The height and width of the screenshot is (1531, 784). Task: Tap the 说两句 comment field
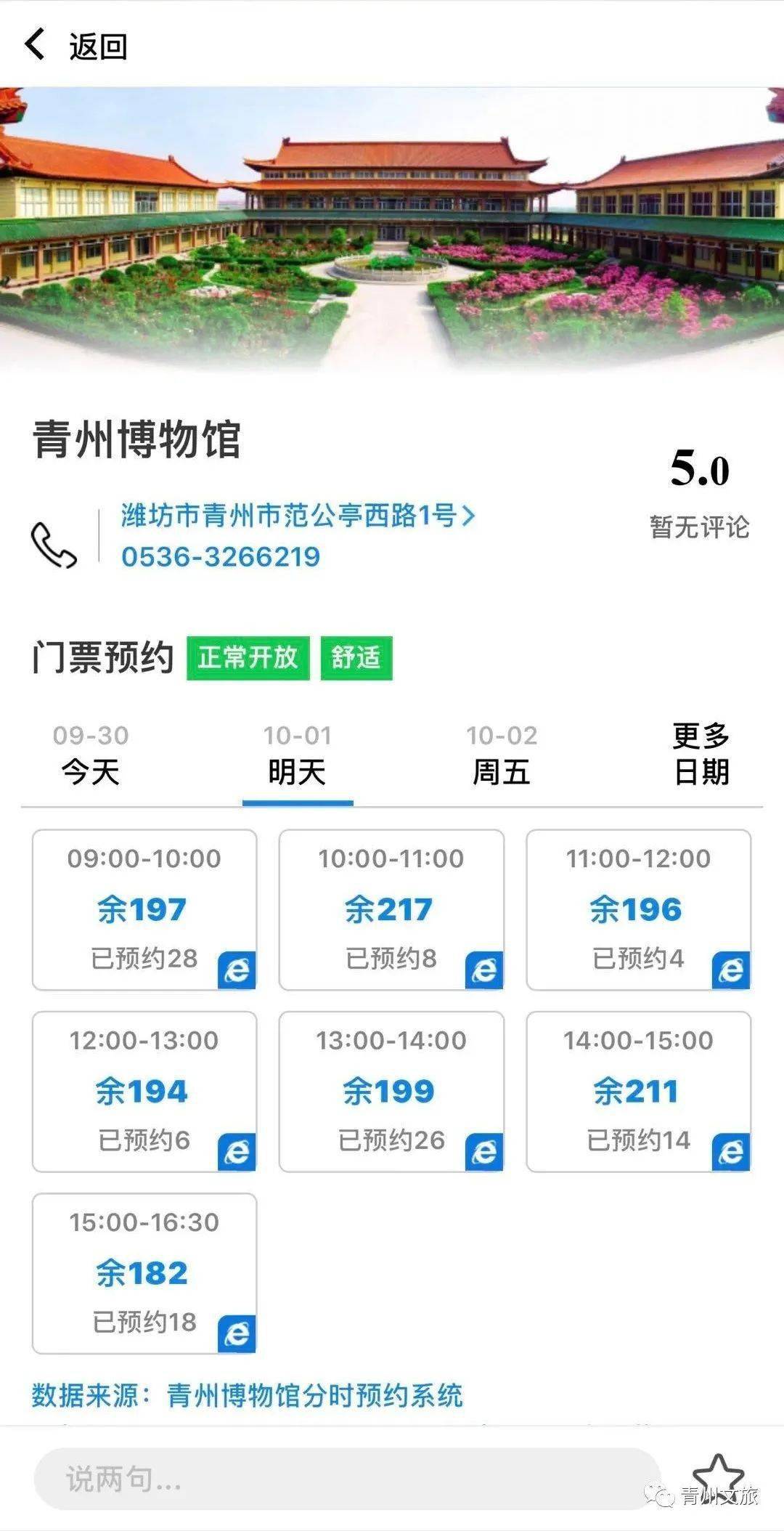pos(346,1479)
